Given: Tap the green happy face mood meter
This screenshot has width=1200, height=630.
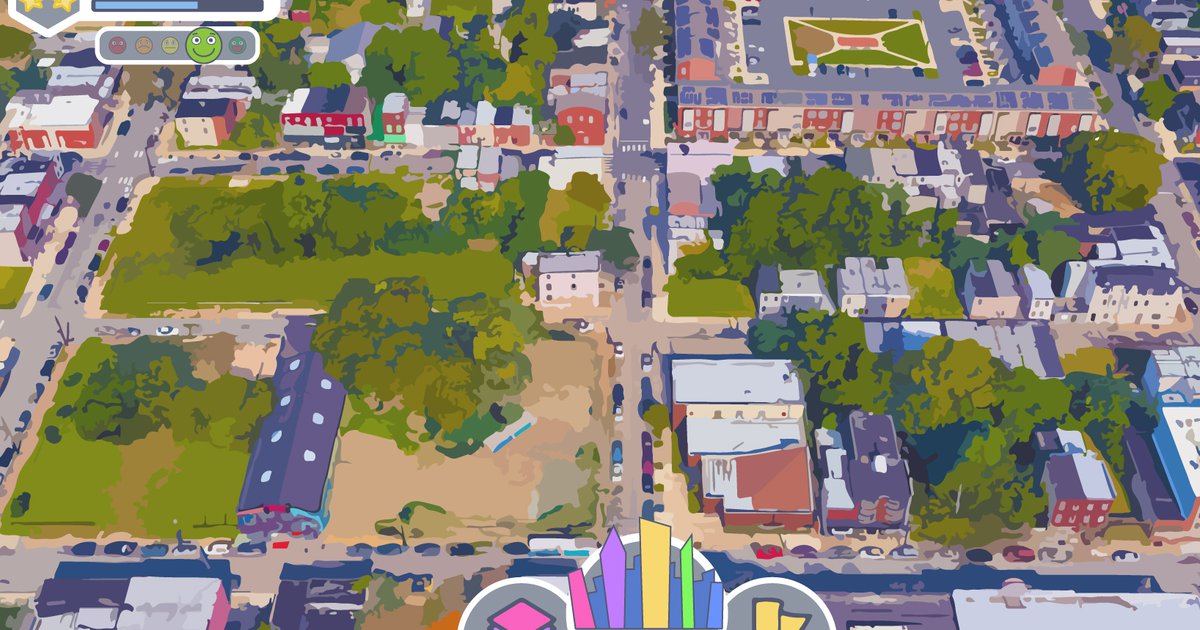Looking at the screenshot, I should [x=204, y=44].
